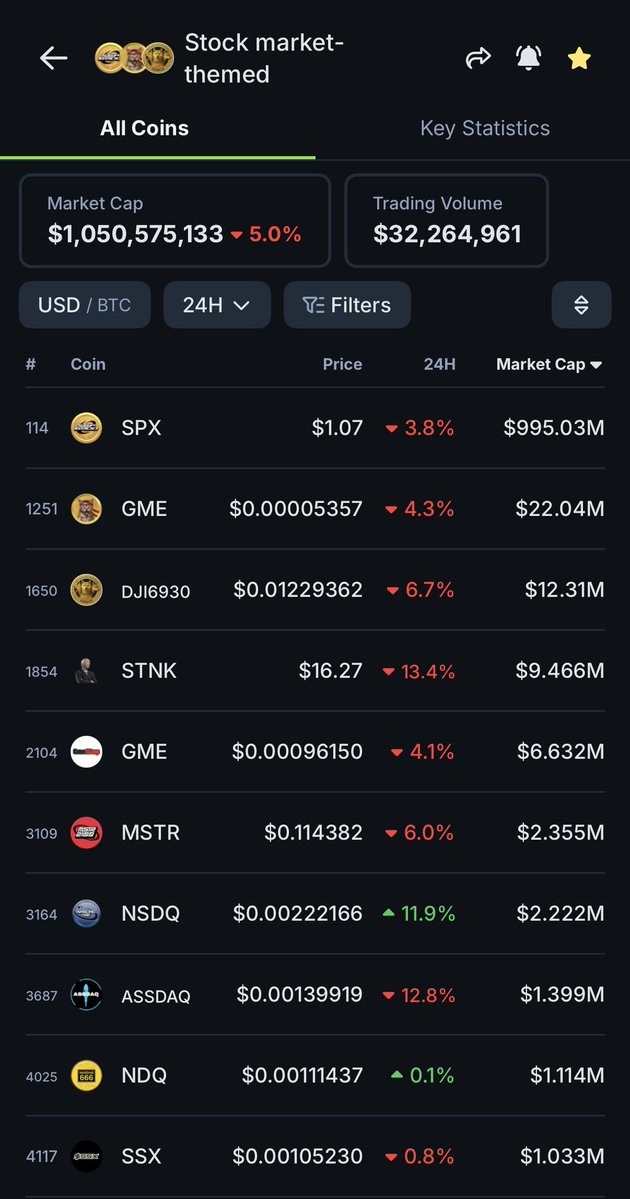The width and height of the screenshot is (630, 1199).
Task: Toggle the USD / BTC currency switch
Action: pyautogui.click(x=84, y=305)
